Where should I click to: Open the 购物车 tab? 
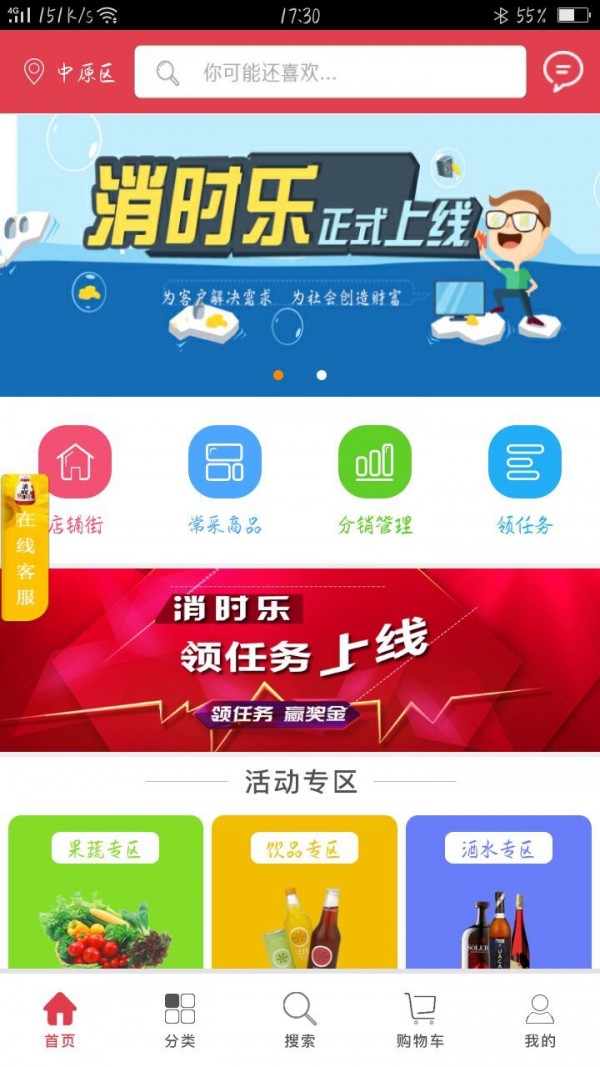point(420,1020)
